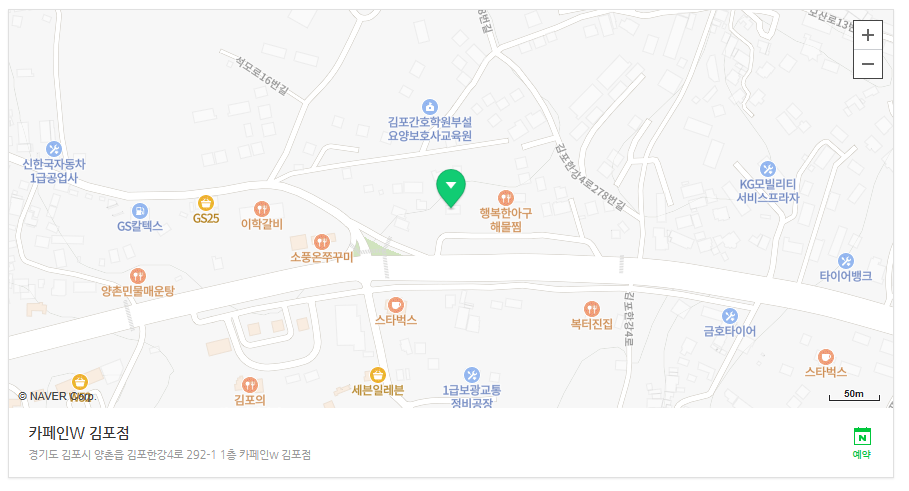Zoom out of the map
The image size is (909, 491).
867,64
